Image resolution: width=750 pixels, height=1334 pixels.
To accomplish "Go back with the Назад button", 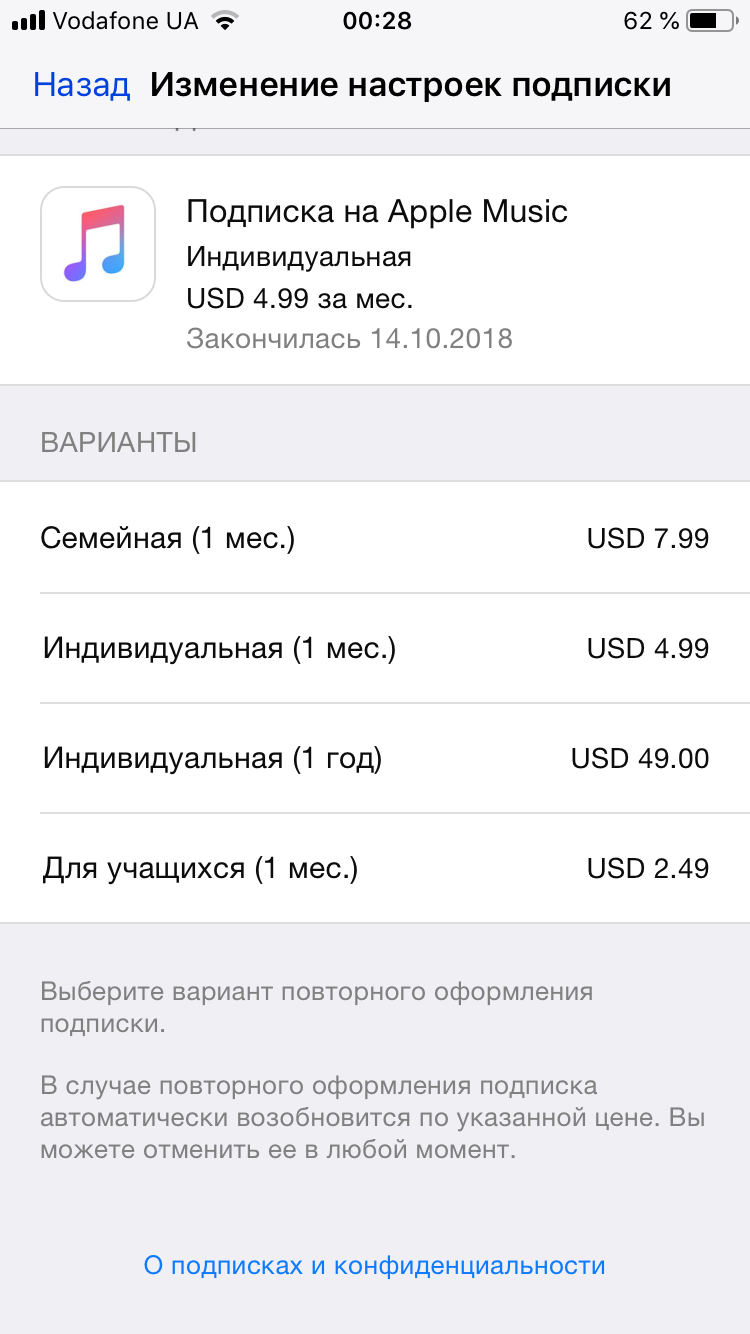I will 81,85.
